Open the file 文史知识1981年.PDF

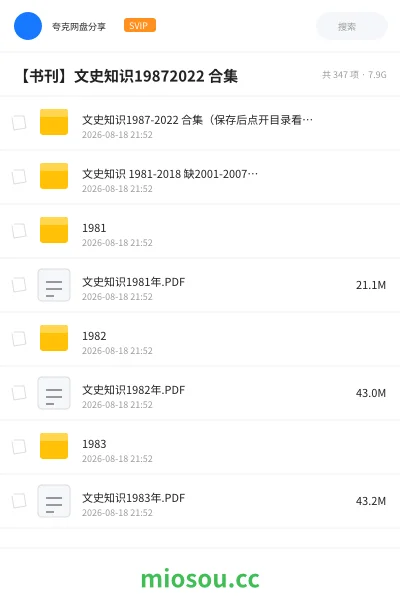tap(200, 285)
